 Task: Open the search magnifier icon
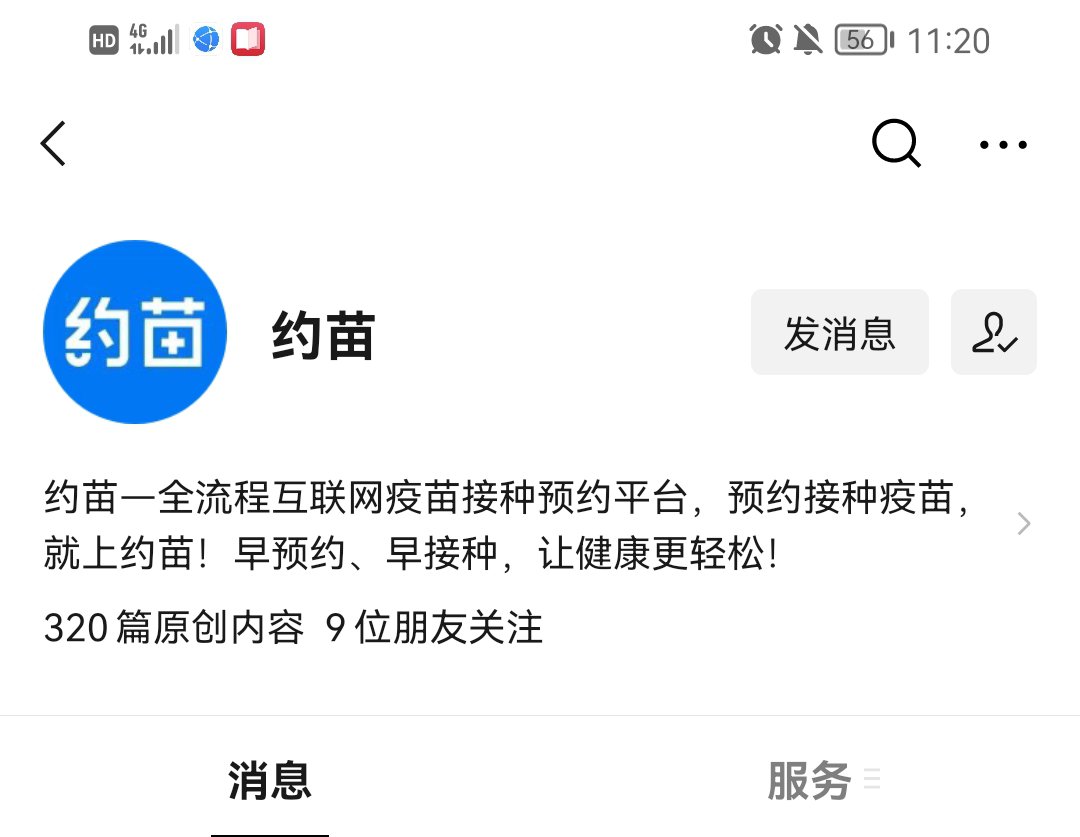[x=895, y=144]
